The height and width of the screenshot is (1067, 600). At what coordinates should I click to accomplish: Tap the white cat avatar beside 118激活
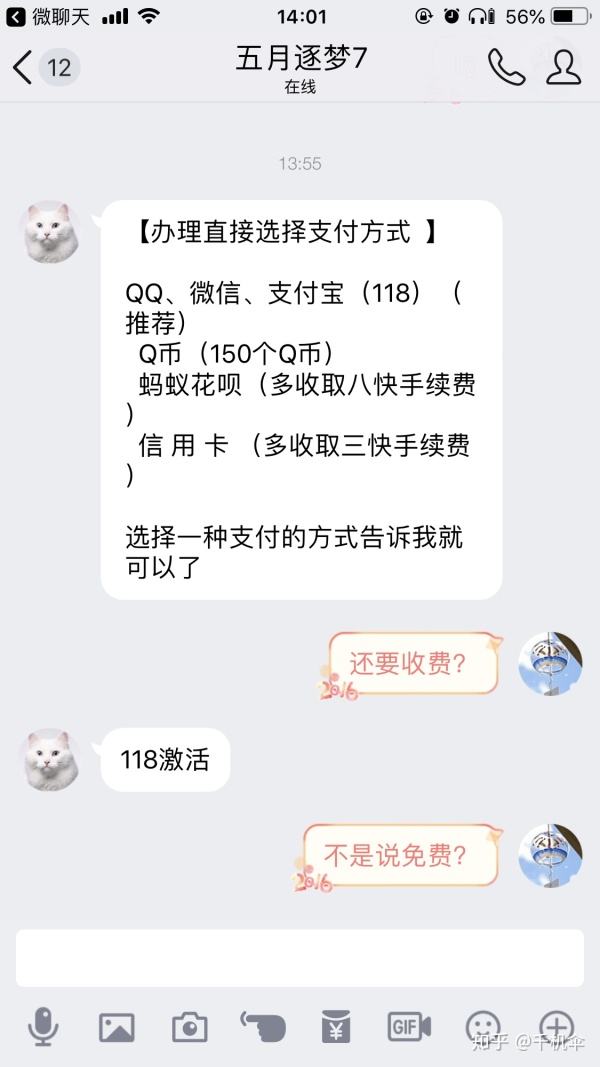click(x=52, y=760)
